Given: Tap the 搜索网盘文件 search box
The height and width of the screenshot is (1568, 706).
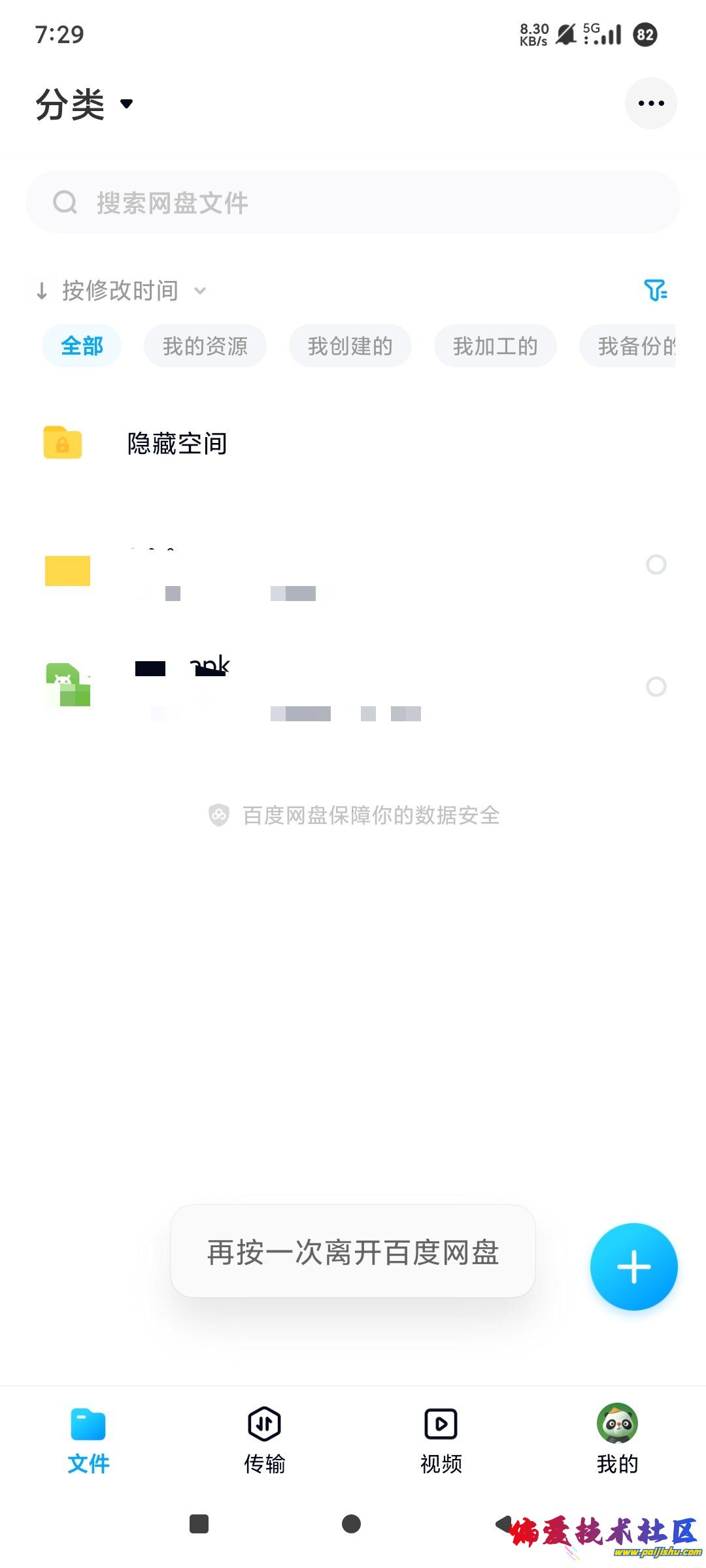Looking at the screenshot, I should 353,203.
